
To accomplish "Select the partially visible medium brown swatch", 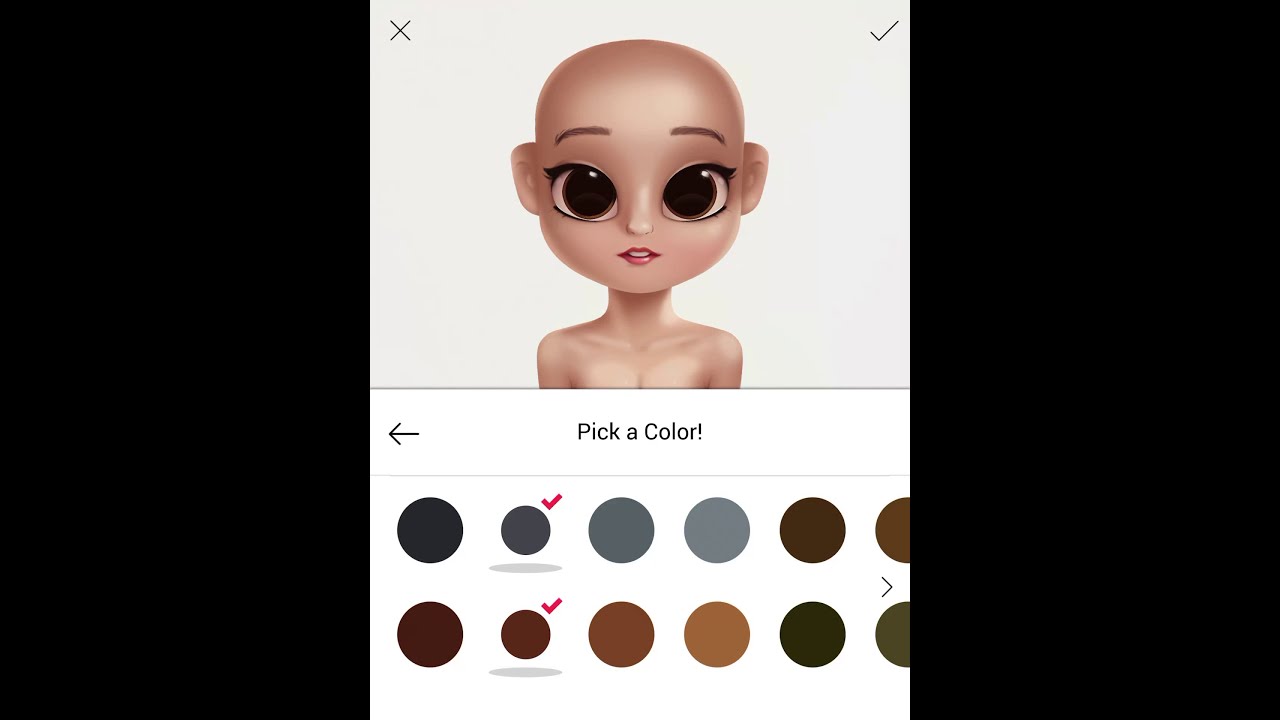I will point(894,530).
